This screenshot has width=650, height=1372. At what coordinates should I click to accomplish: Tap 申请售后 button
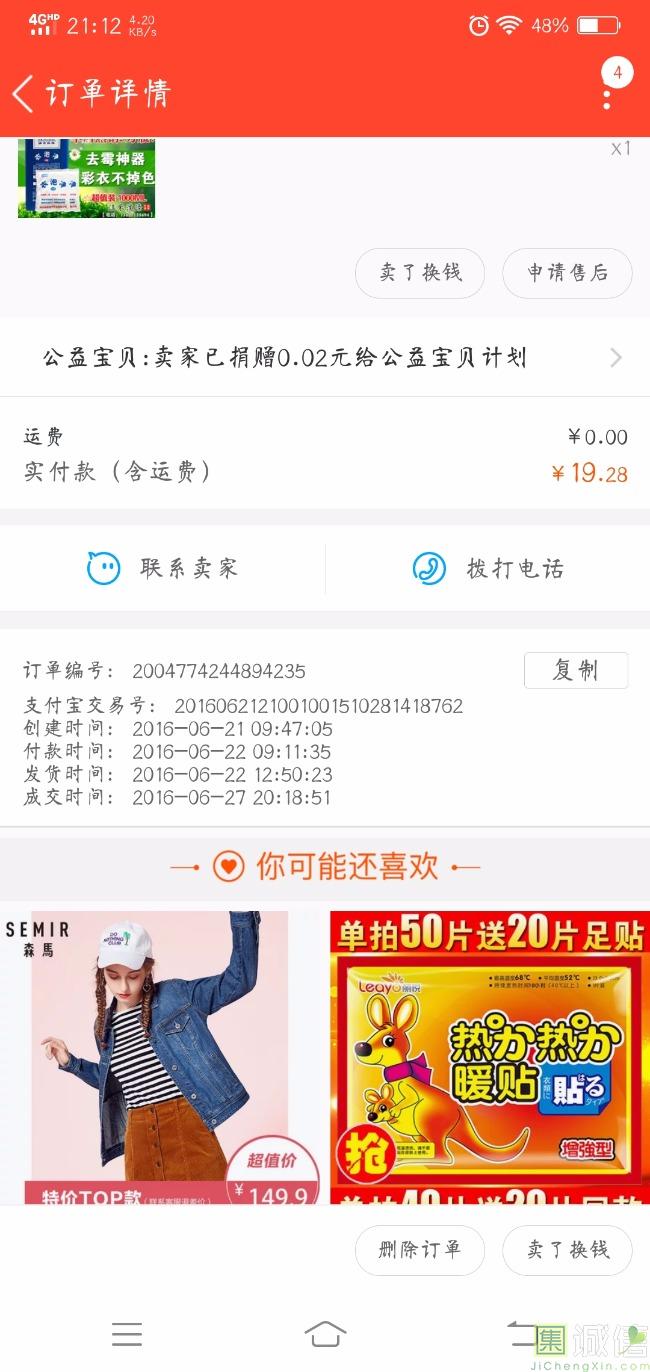[x=567, y=273]
